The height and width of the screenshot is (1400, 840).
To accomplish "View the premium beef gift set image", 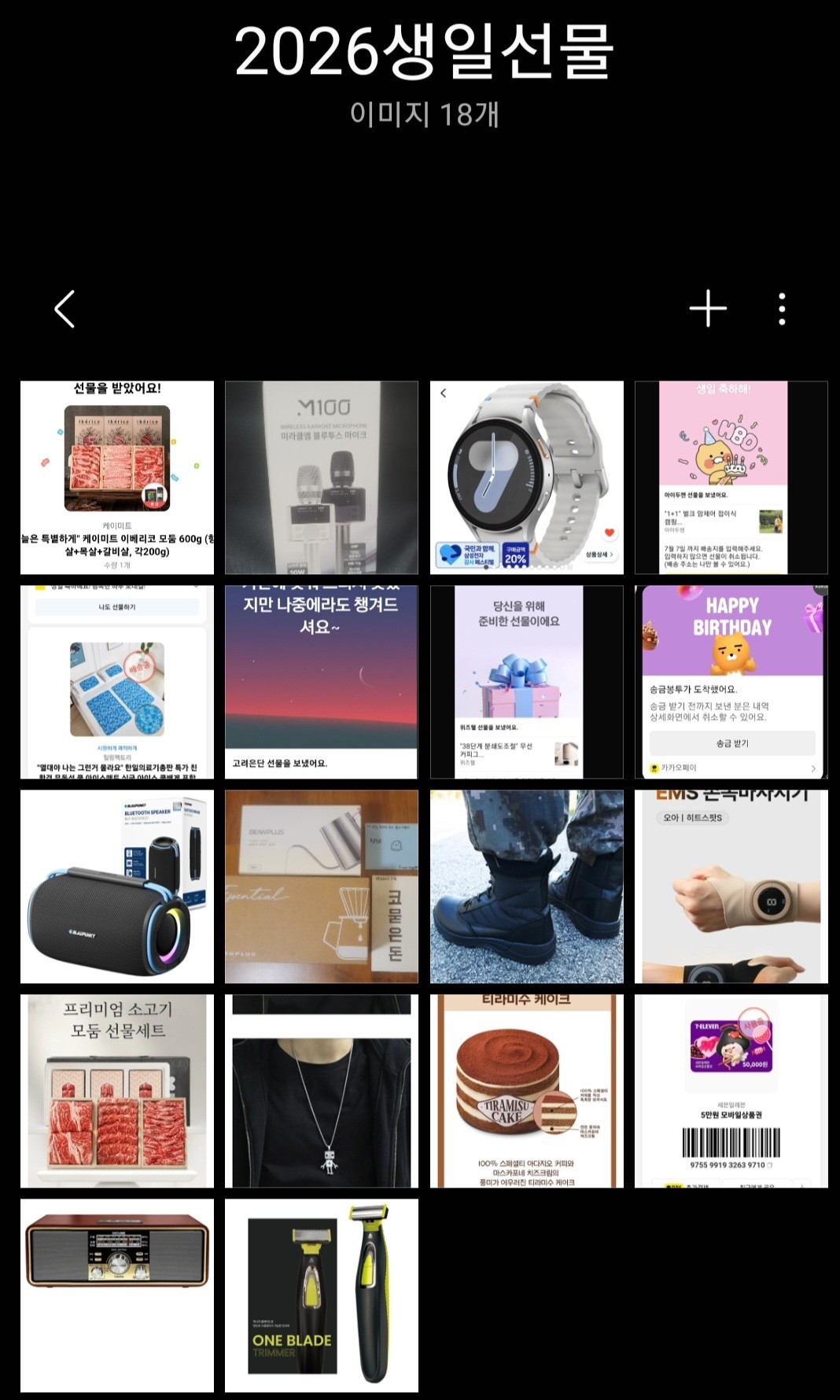I will click(x=117, y=1091).
